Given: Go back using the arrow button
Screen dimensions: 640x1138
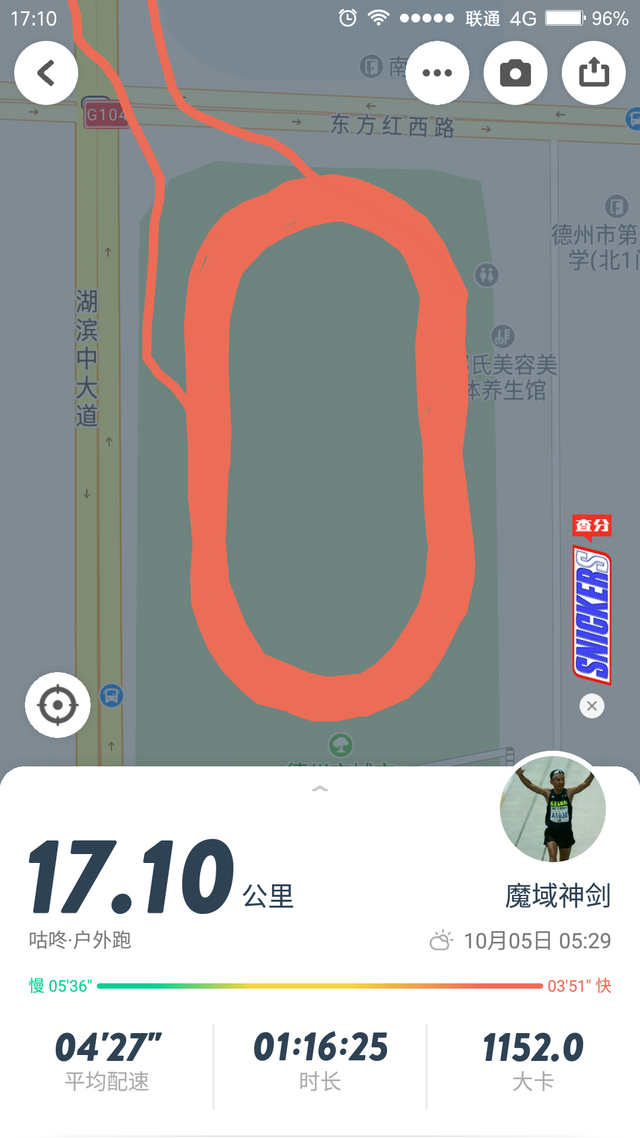Looking at the screenshot, I should 46,73.
